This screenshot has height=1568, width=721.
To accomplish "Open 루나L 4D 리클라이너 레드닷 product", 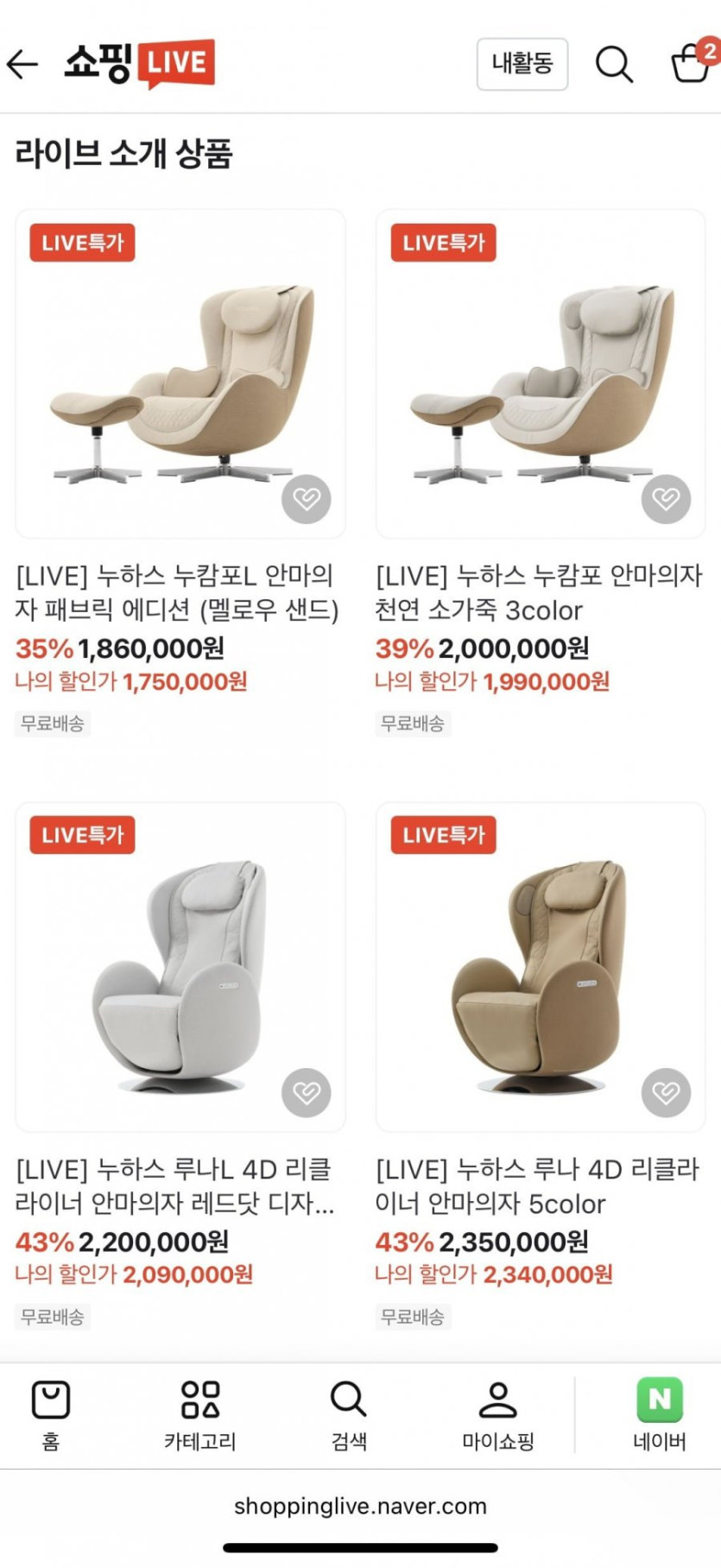I will (180, 967).
